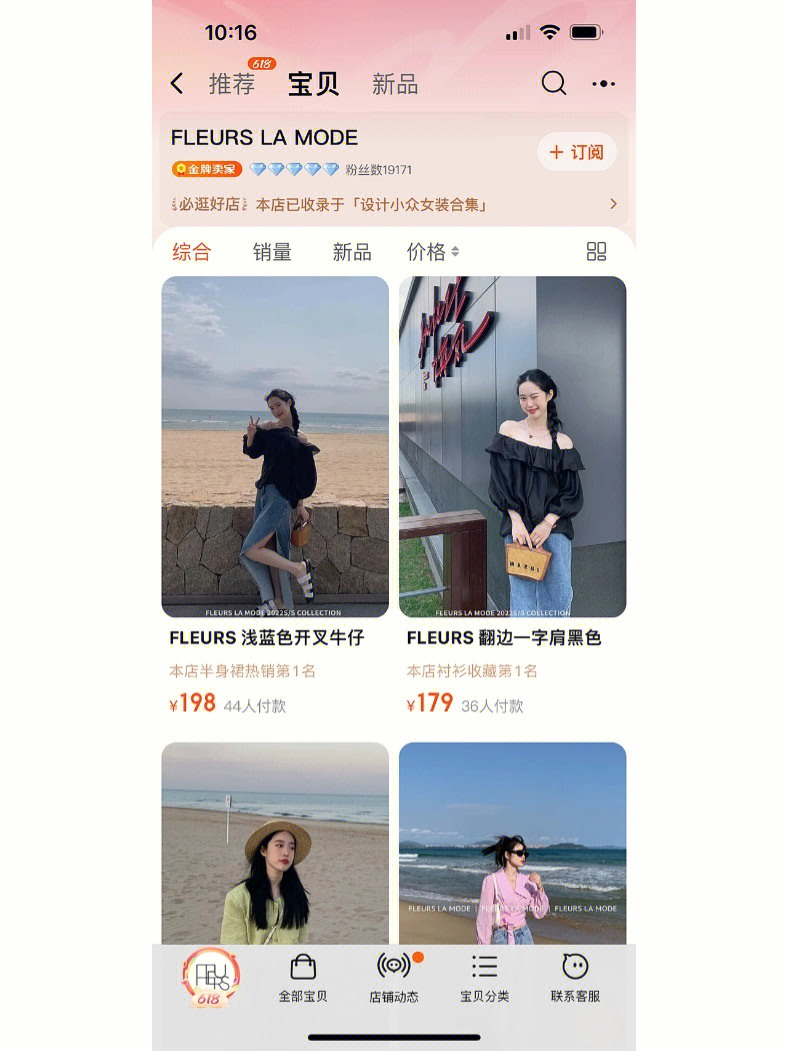Sort items by 综合
This screenshot has width=788, height=1051.
(x=191, y=252)
